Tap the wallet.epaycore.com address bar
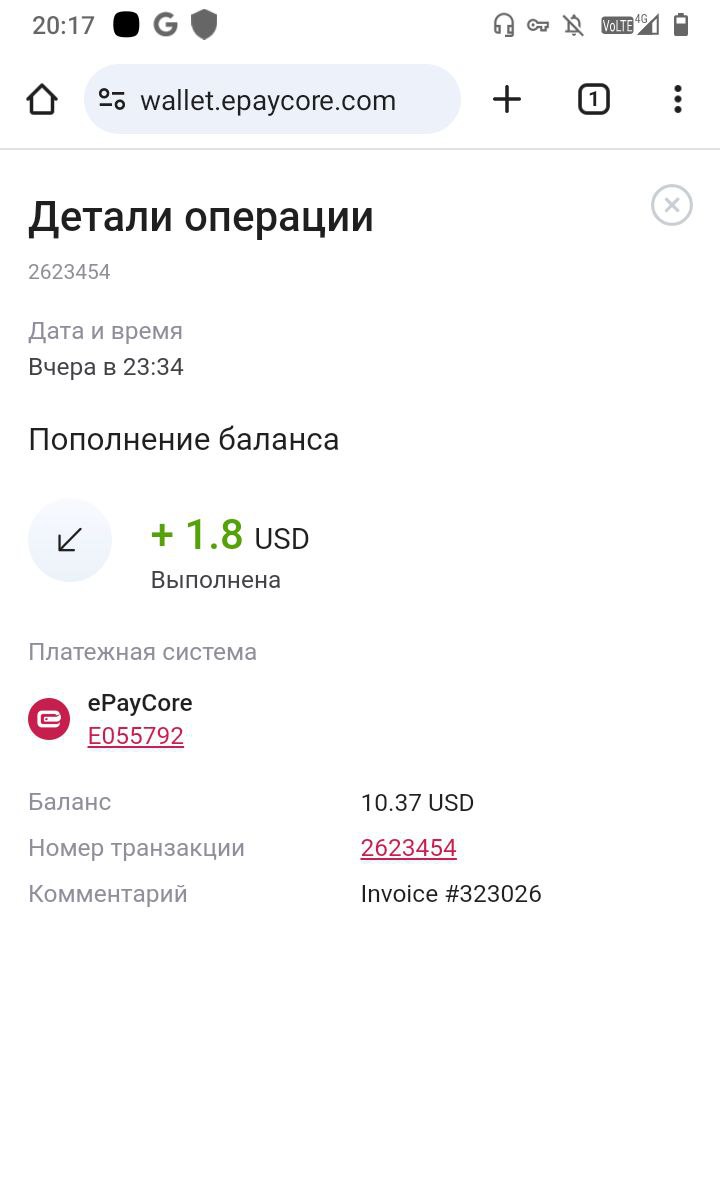Screen dimensions: 720x1190 pyautogui.click(x=272, y=99)
